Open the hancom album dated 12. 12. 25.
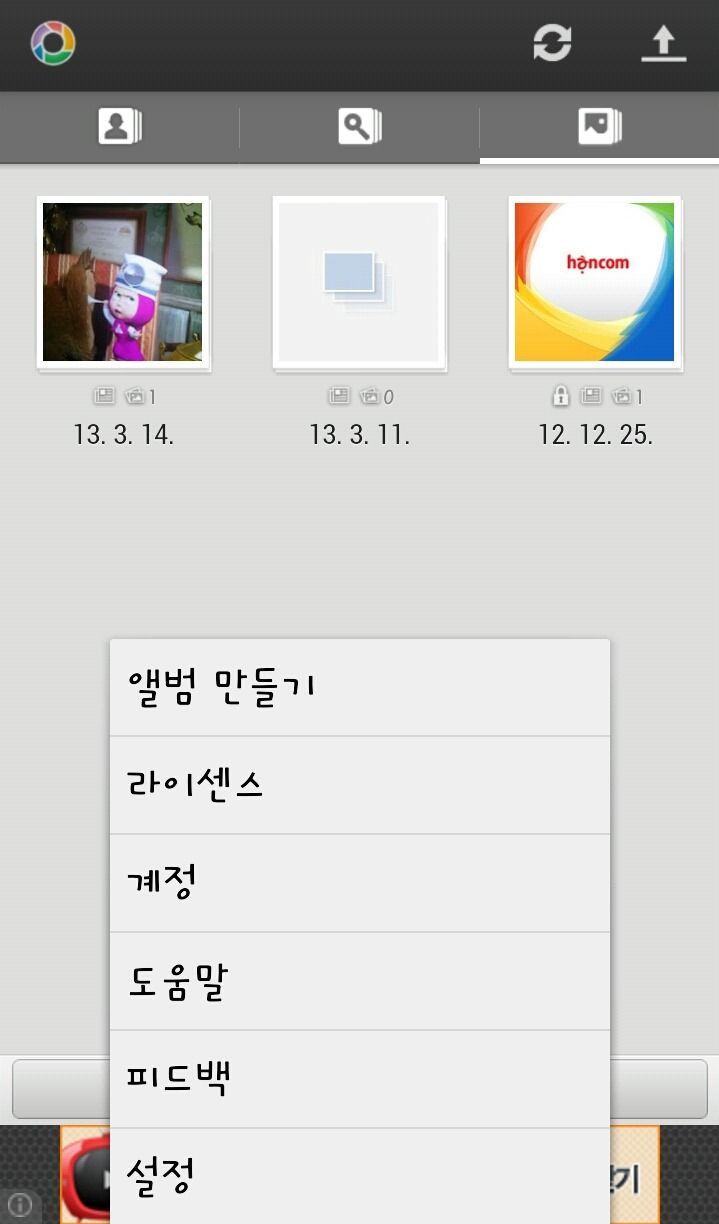 tap(595, 283)
